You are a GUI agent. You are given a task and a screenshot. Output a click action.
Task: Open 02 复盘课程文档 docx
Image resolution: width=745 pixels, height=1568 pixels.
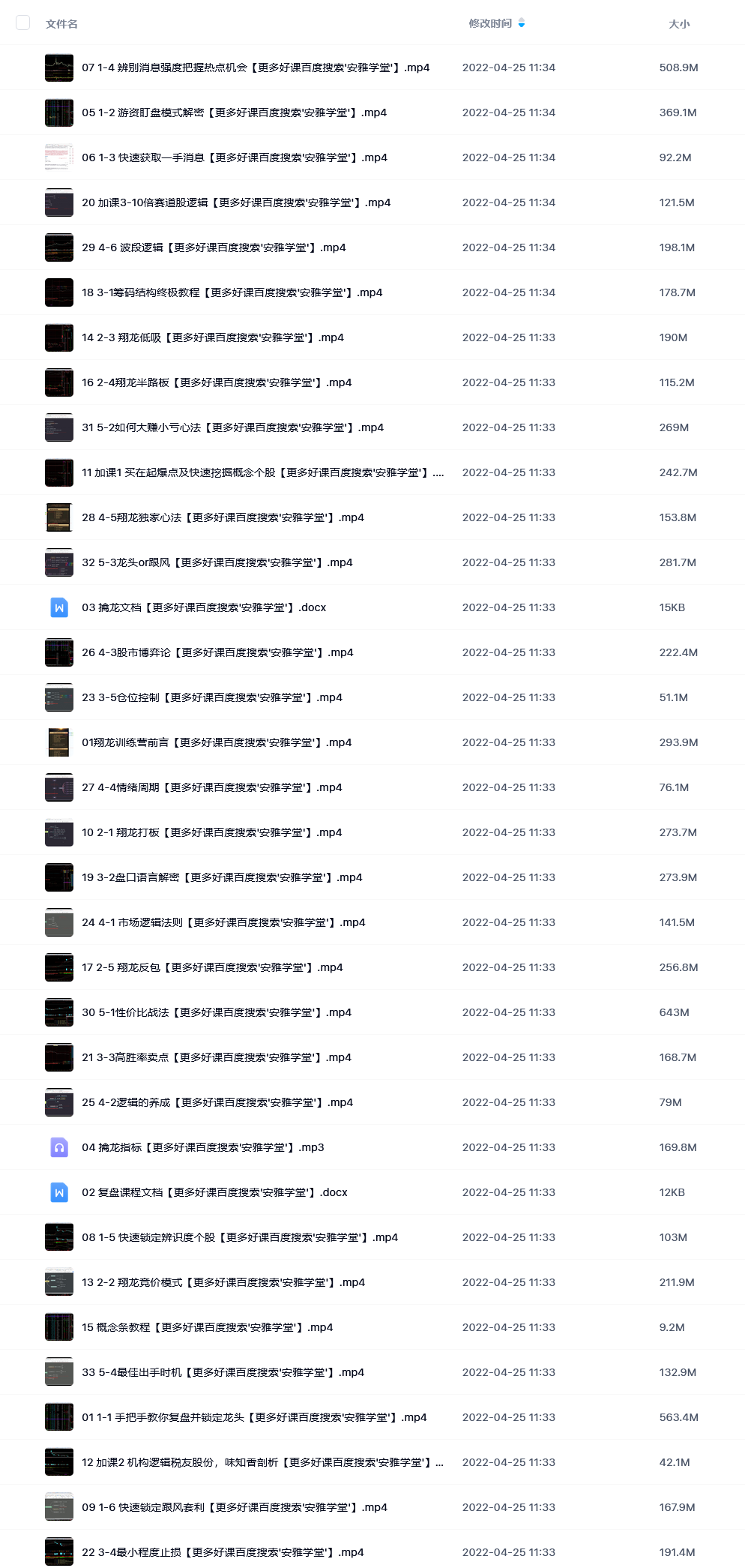coord(214,1192)
